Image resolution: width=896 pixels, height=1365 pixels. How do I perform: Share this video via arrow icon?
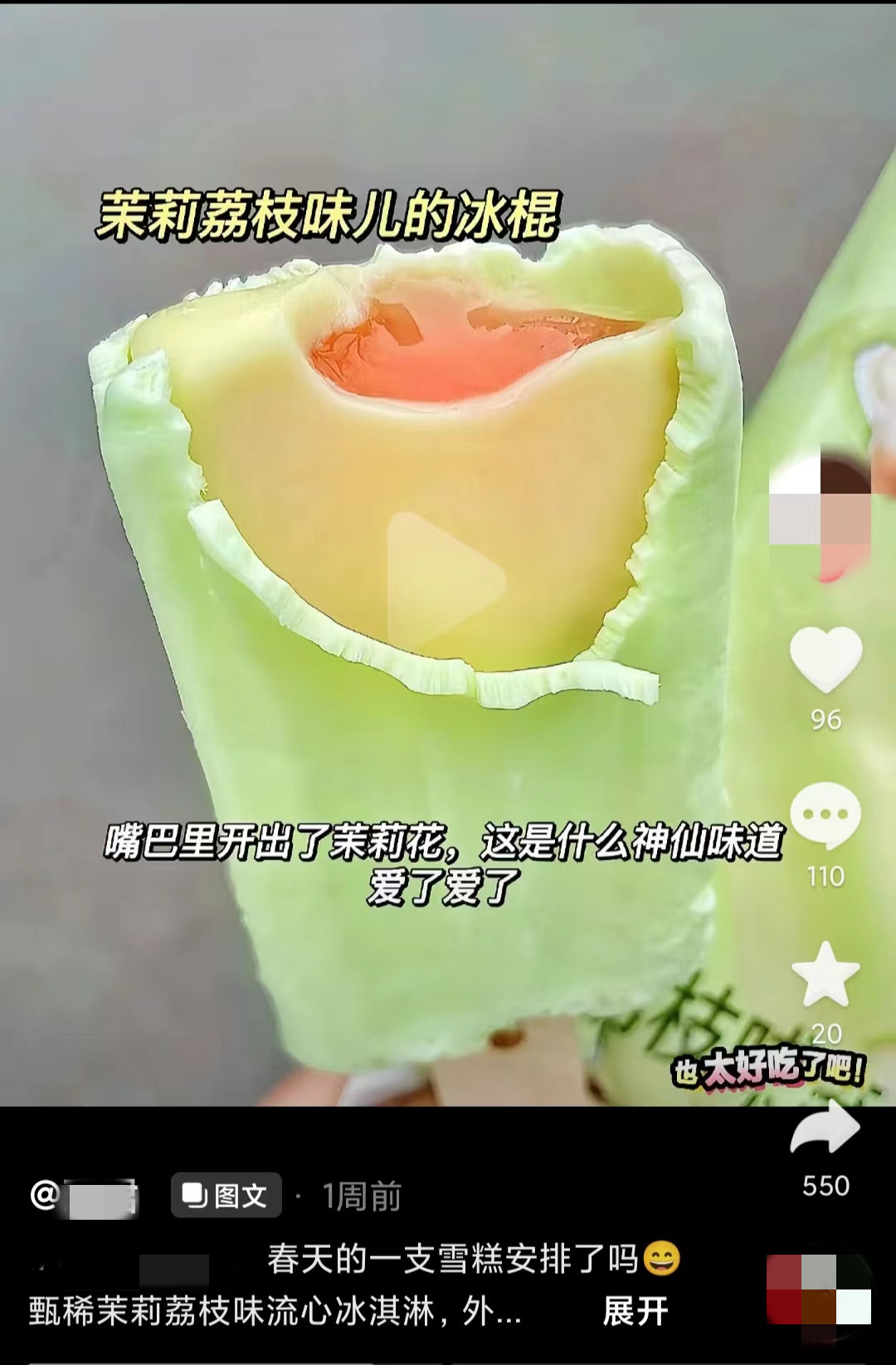[x=825, y=1129]
